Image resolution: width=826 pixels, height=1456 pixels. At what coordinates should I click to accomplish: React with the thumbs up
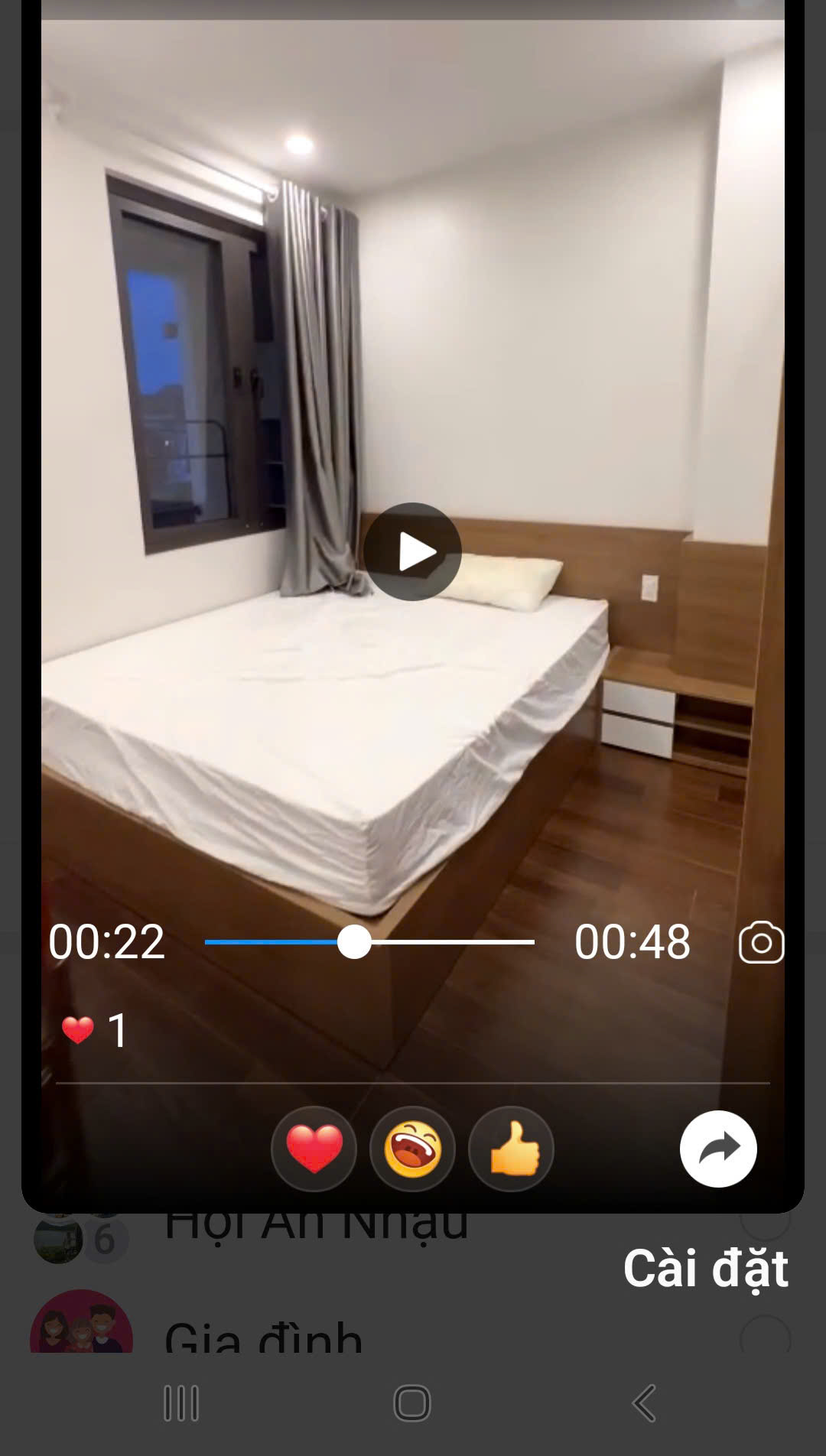tap(511, 1149)
